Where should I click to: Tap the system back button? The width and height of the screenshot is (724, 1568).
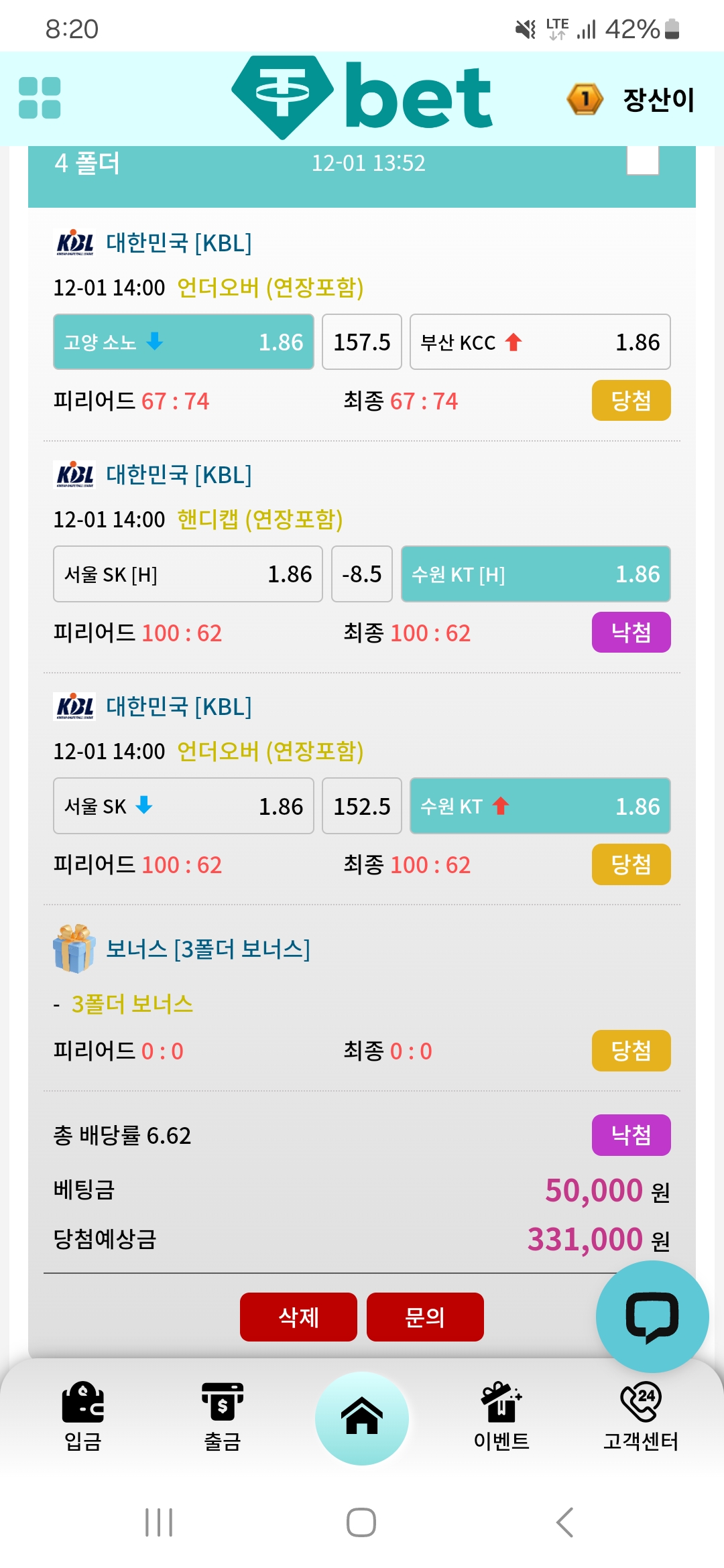click(564, 1522)
